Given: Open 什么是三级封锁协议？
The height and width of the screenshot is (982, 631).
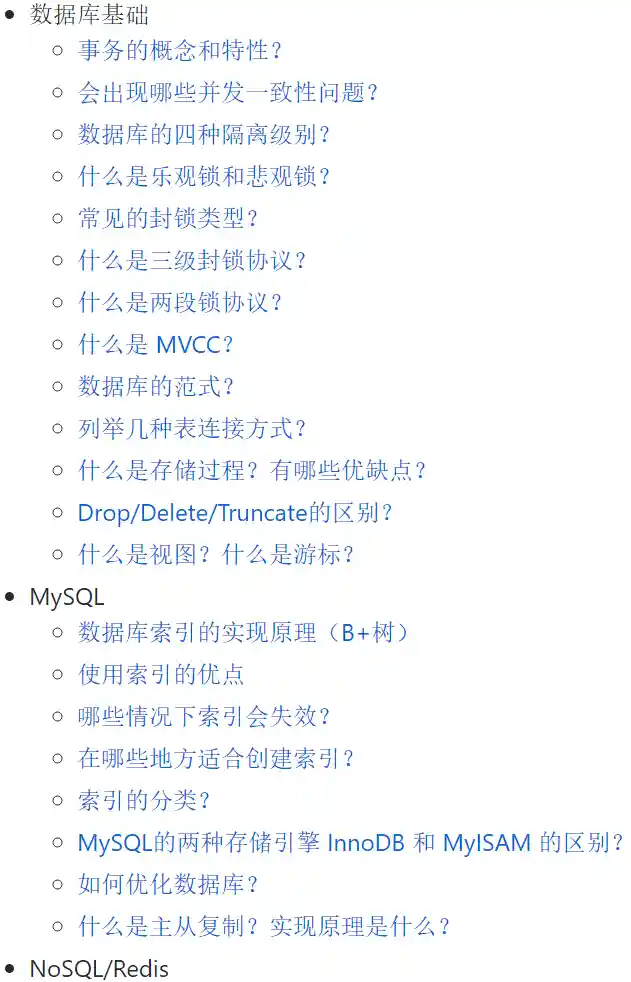Looking at the screenshot, I should point(192,261).
